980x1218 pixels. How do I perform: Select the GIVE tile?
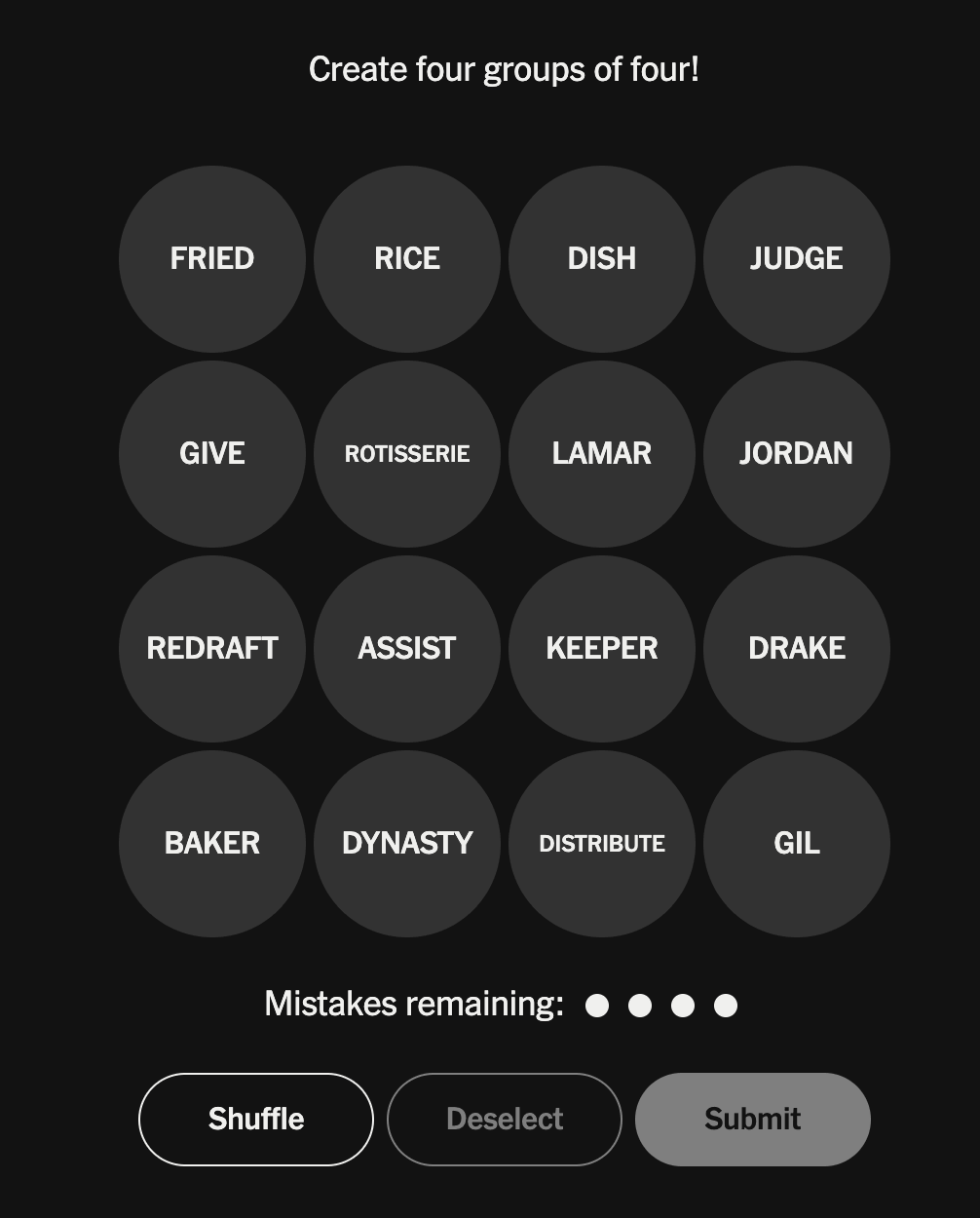(212, 454)
